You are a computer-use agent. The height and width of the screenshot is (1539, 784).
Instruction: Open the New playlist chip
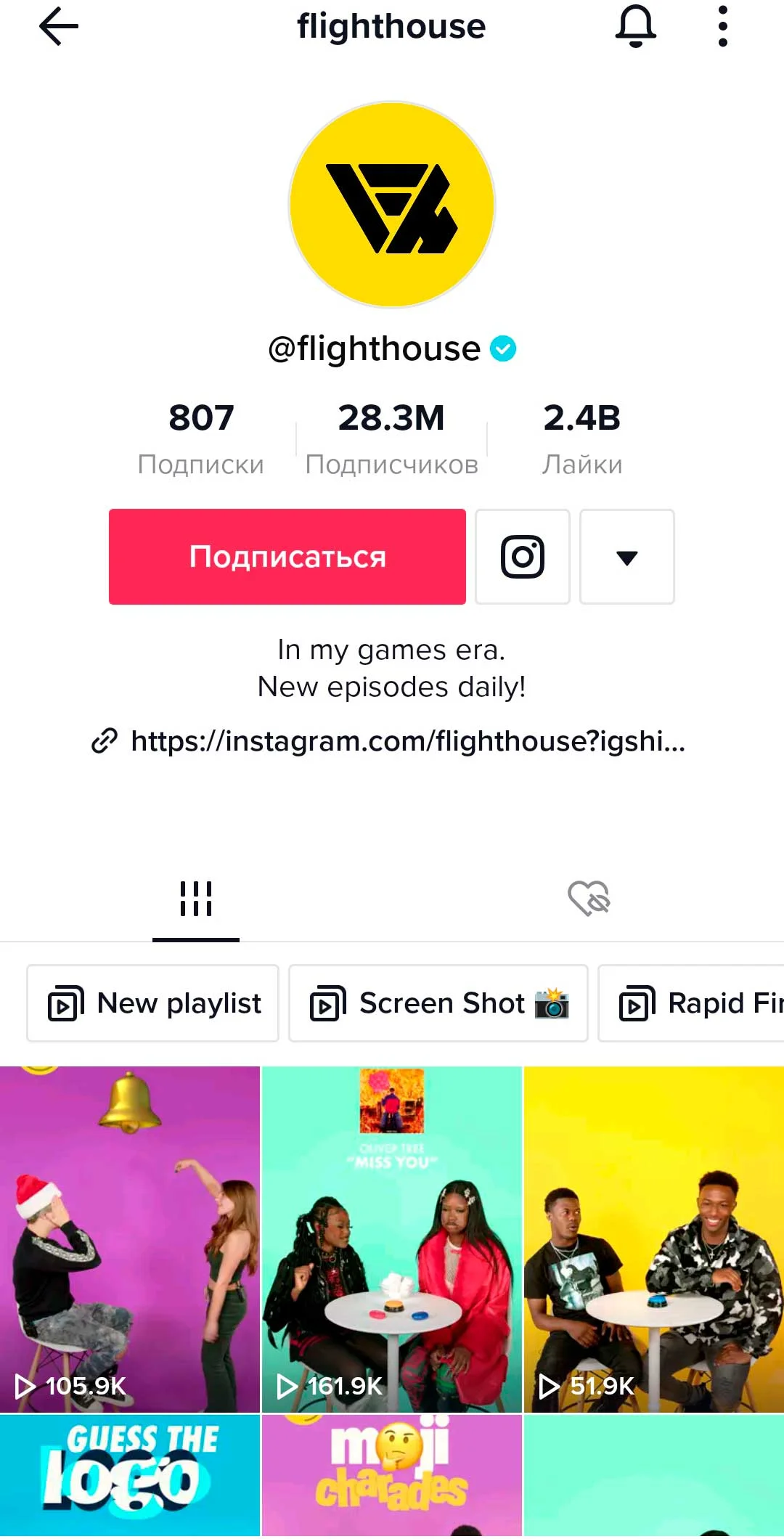(x=153, y=1003)
